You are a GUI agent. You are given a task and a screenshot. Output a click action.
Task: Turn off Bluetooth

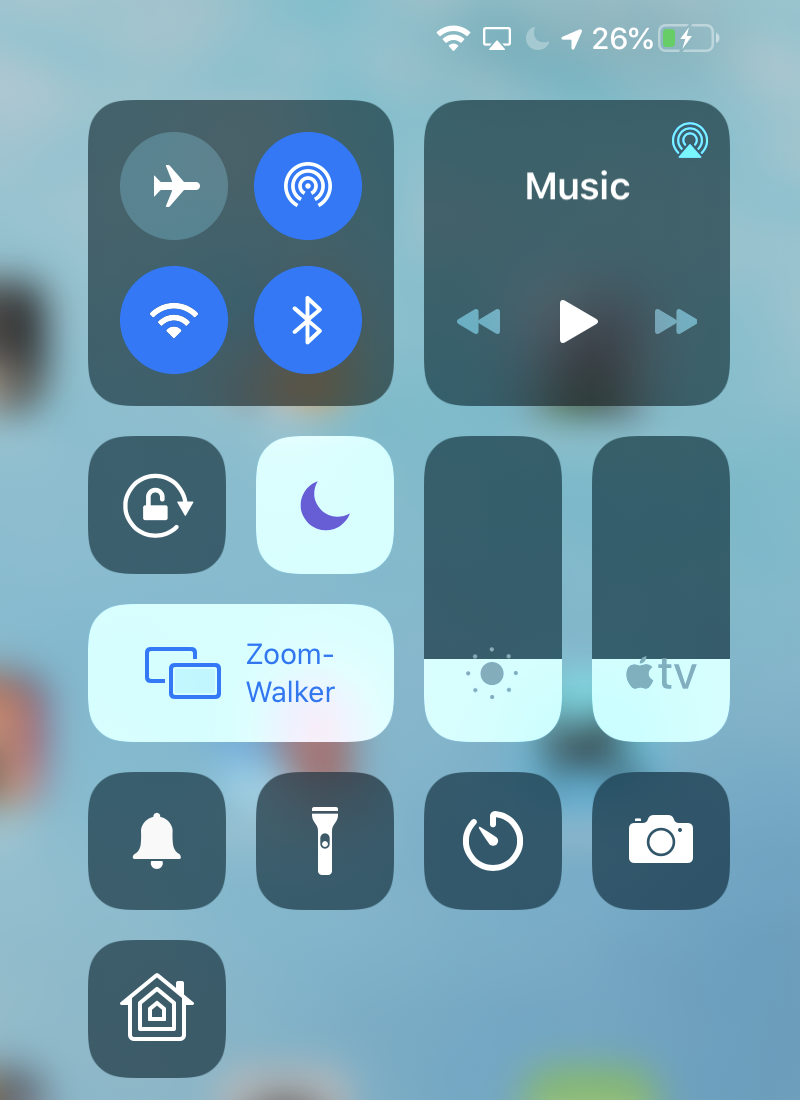coord(308,320)
